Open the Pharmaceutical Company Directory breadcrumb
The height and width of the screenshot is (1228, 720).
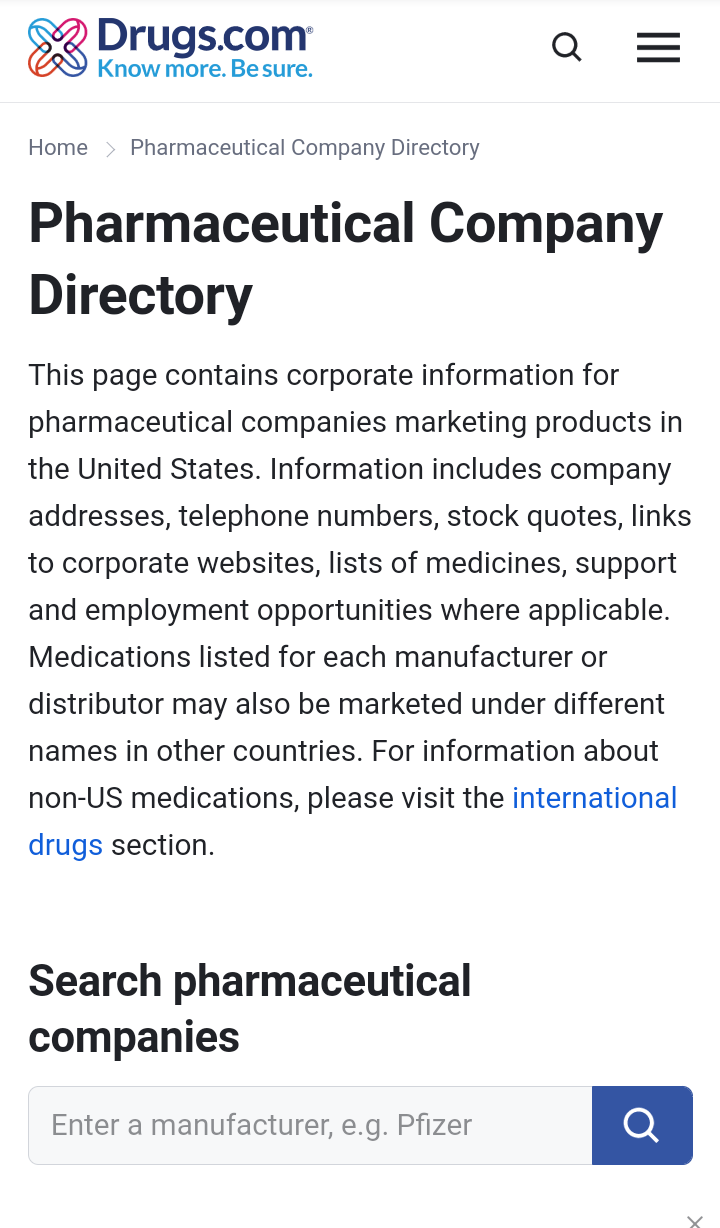[x=304, y=148]
